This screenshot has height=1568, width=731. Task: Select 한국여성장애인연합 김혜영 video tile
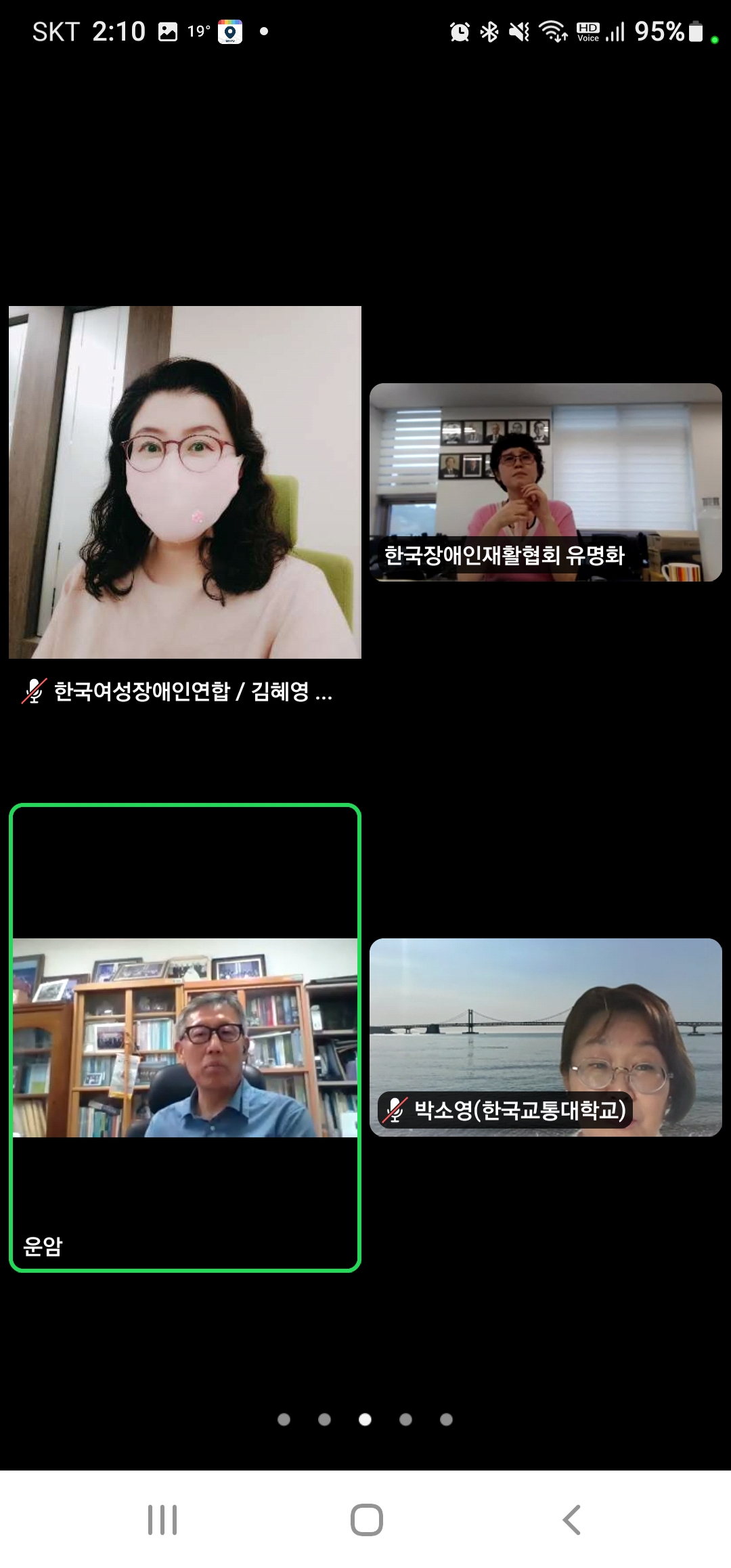(185, 482)
